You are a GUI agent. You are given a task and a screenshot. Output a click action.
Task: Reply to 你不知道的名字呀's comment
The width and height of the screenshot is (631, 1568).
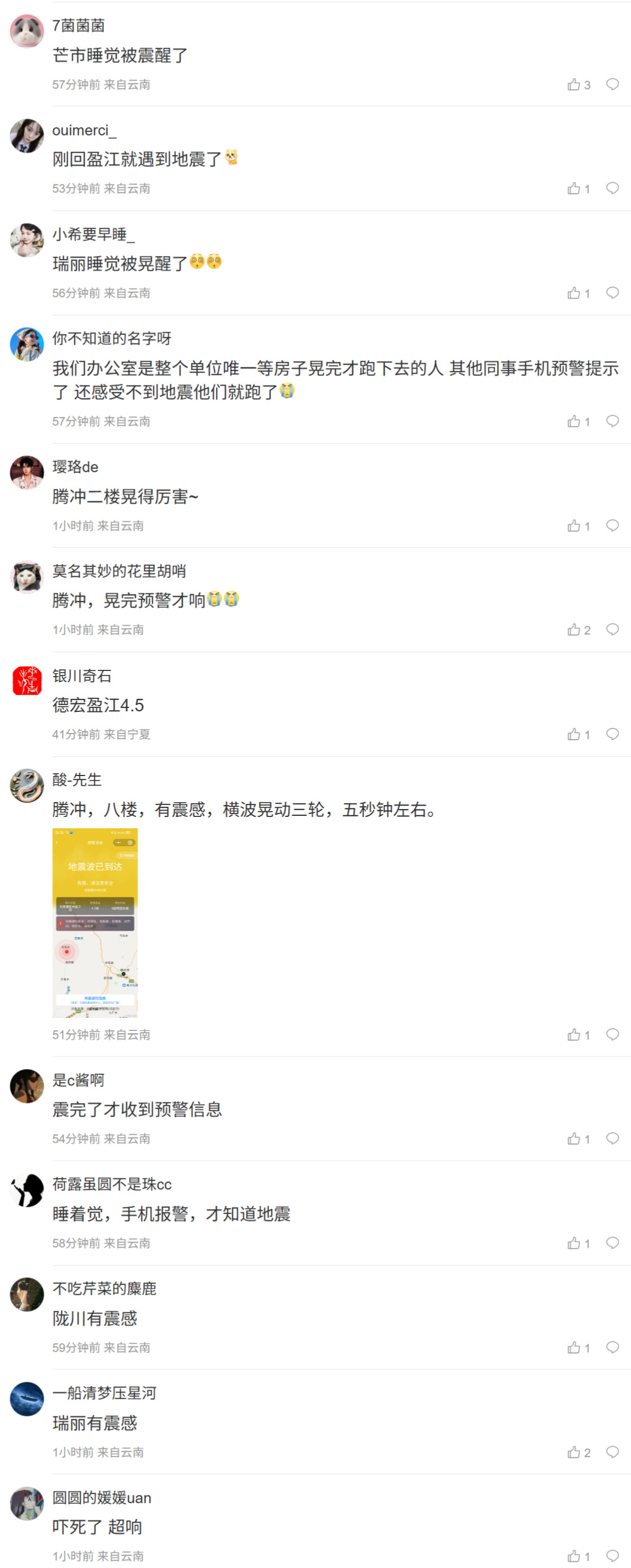pyautogui.click(x=612, y=421)
